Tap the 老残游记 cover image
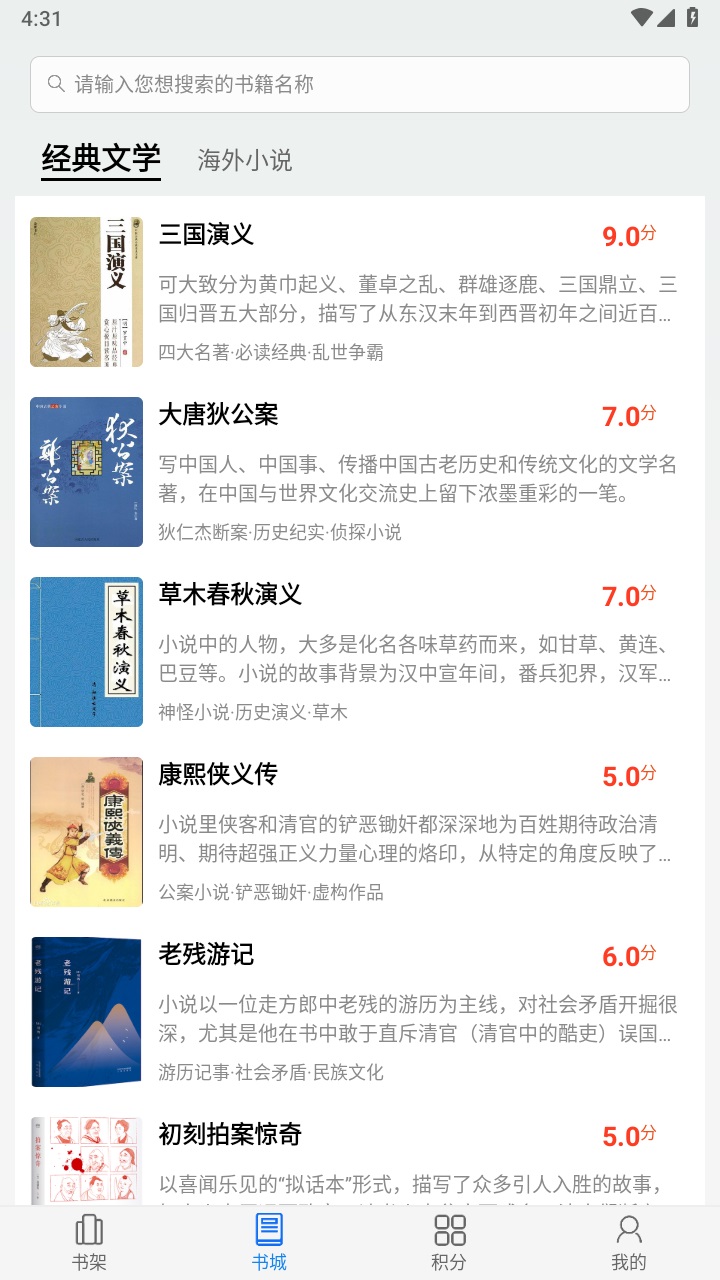This screenshot has height=1280, width=720. click(x=86, y=1011)
